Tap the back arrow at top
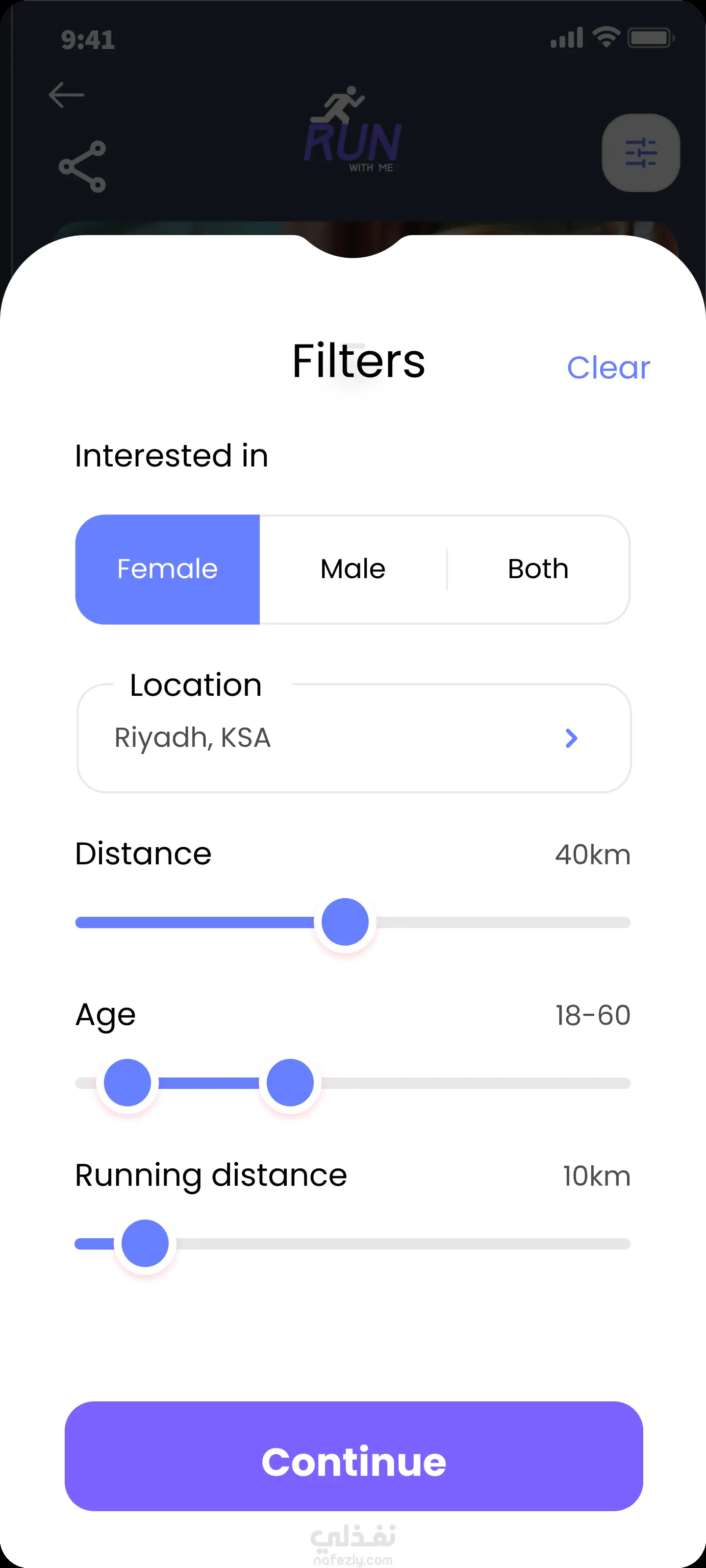 point(66,95)
